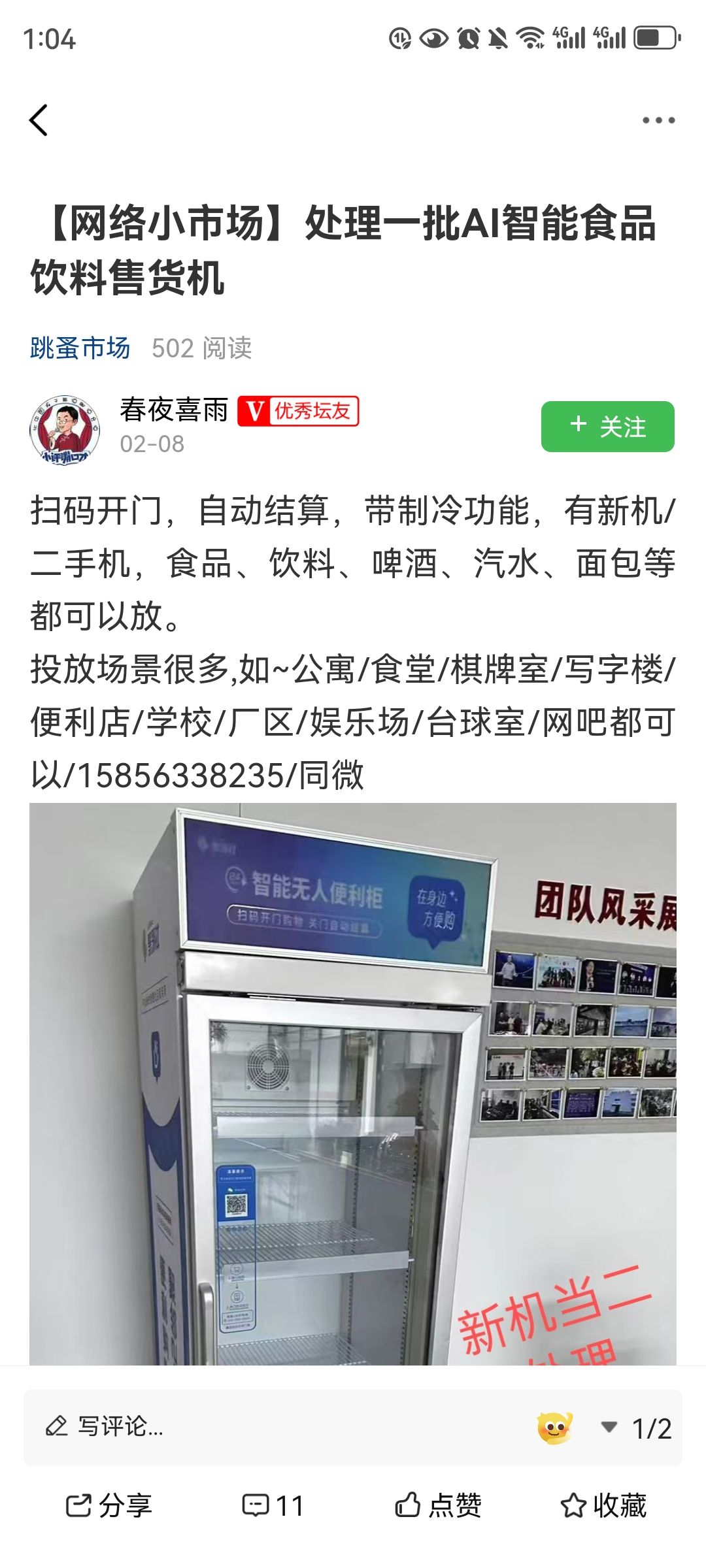Screen dimensions: 706x1568
Task: Save the post with 收藏
Action: point(603,1506)
